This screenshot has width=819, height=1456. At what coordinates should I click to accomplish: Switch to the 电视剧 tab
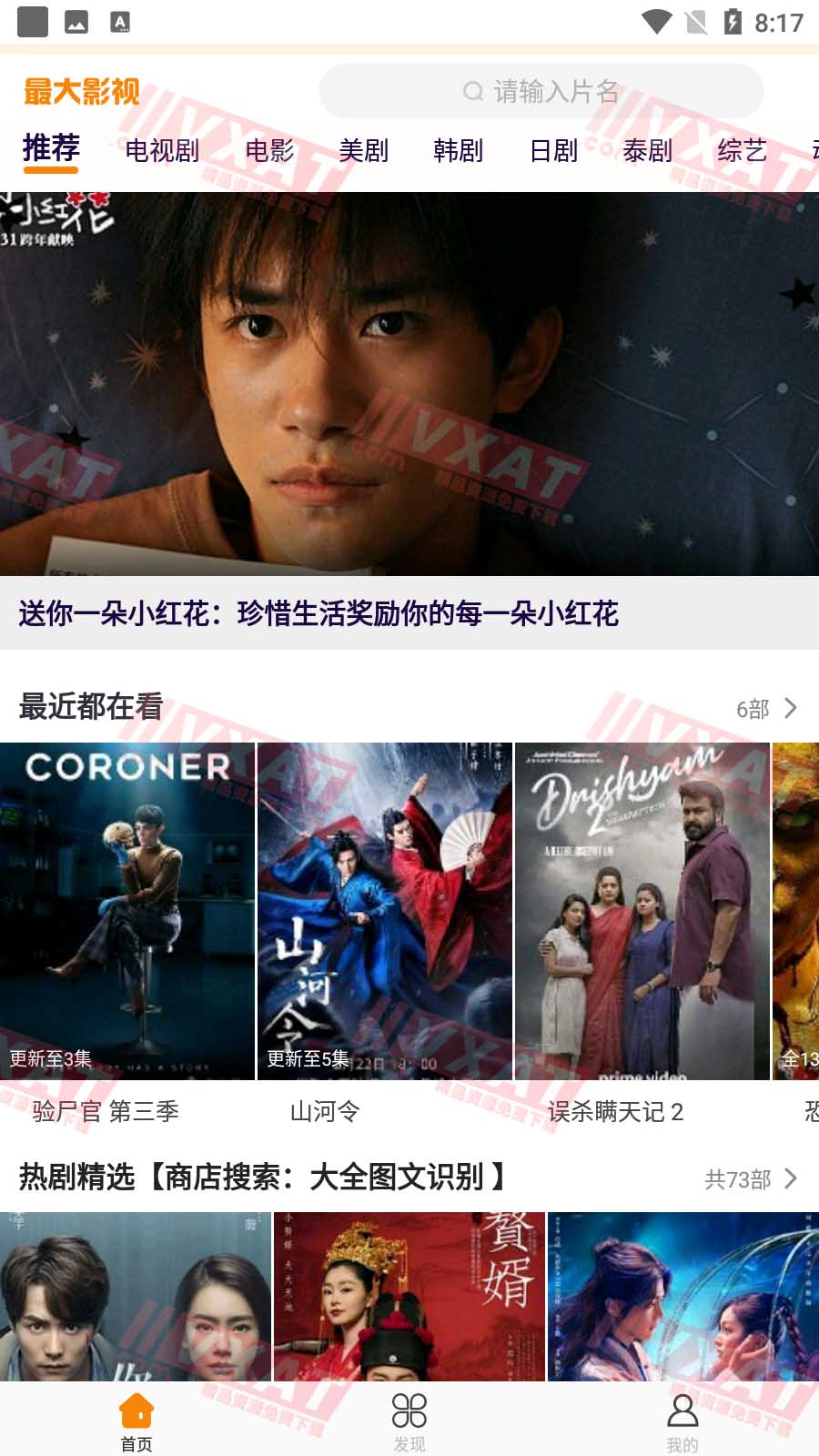point(162,150)
